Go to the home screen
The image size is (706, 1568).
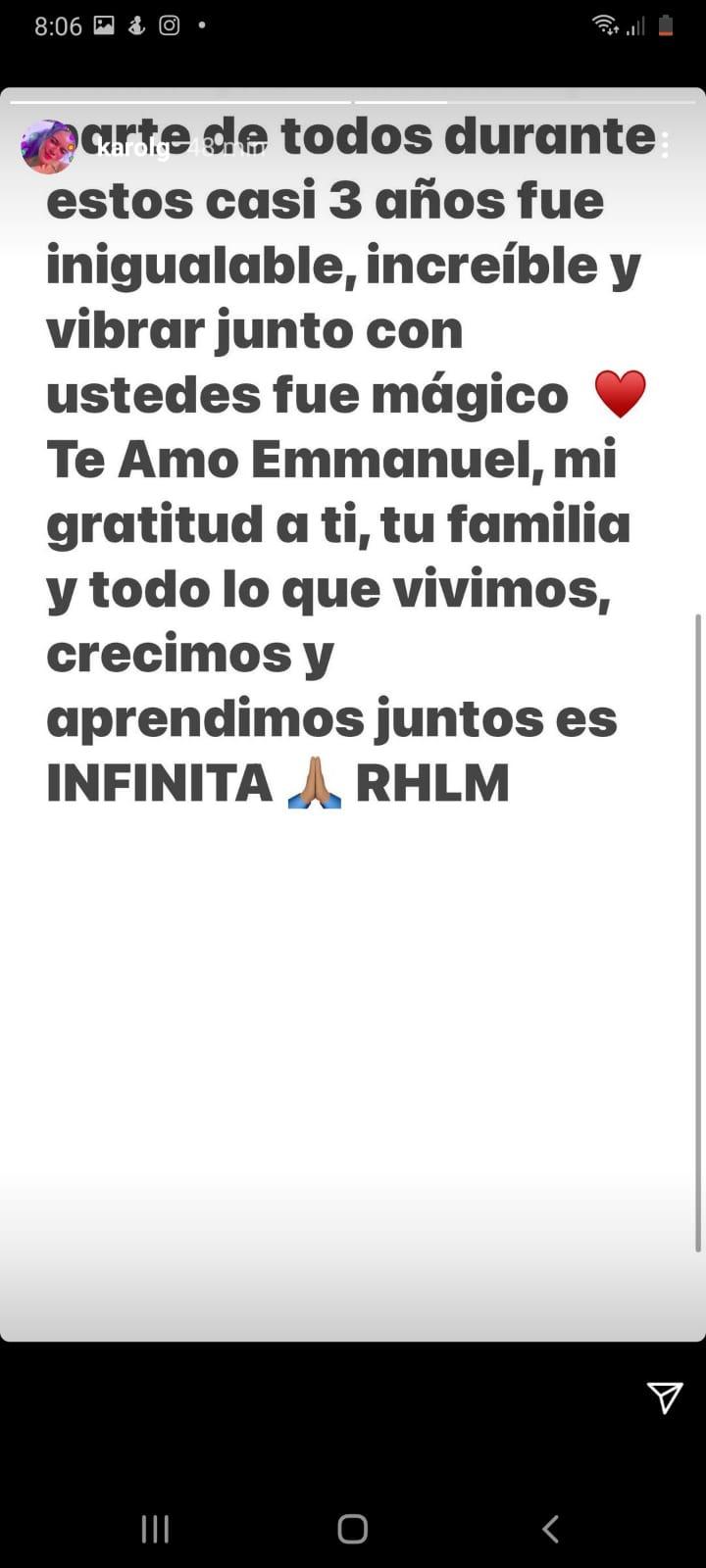tap(352, 1529)
